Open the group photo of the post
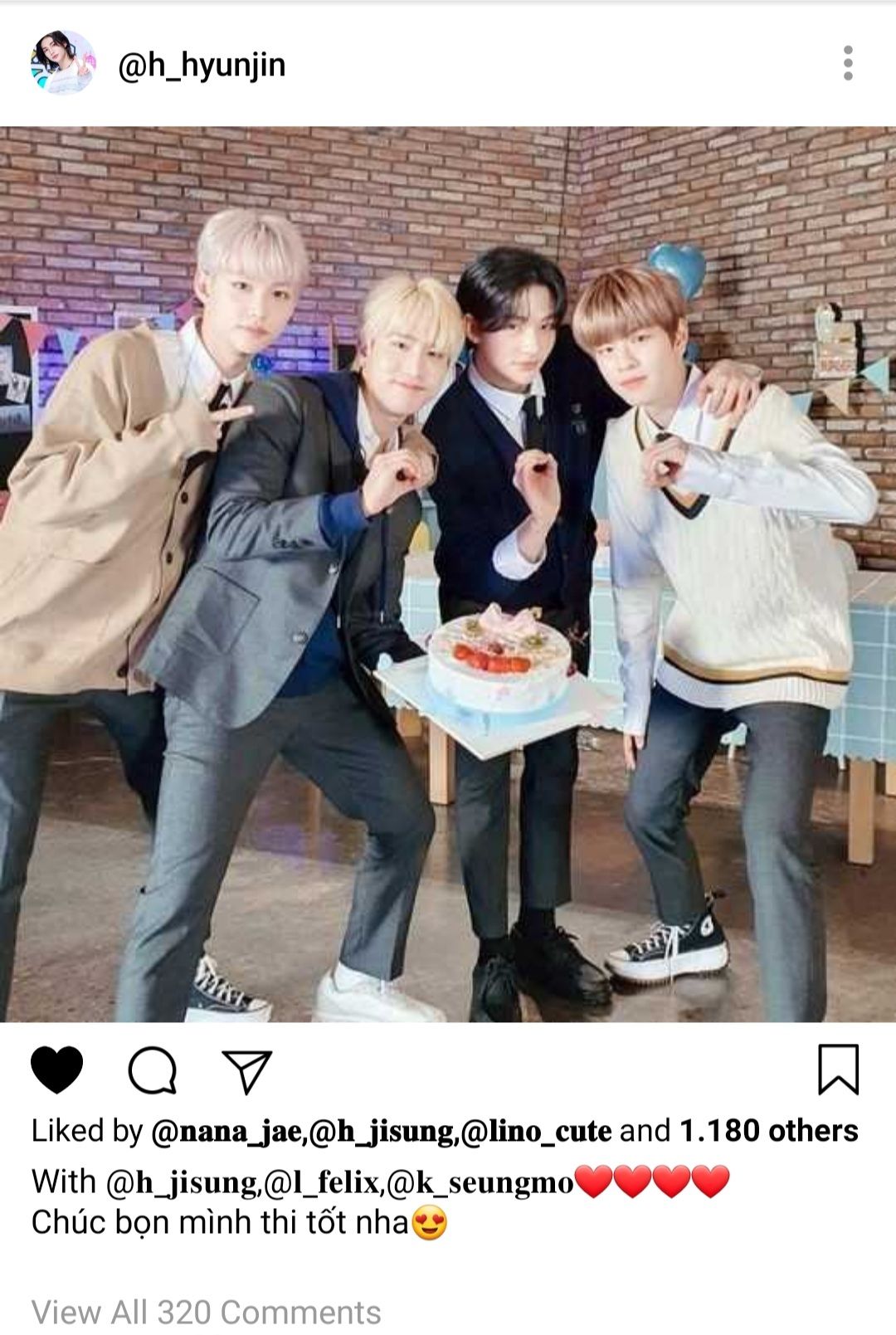The image size is (896, 1335). point(448,573)
